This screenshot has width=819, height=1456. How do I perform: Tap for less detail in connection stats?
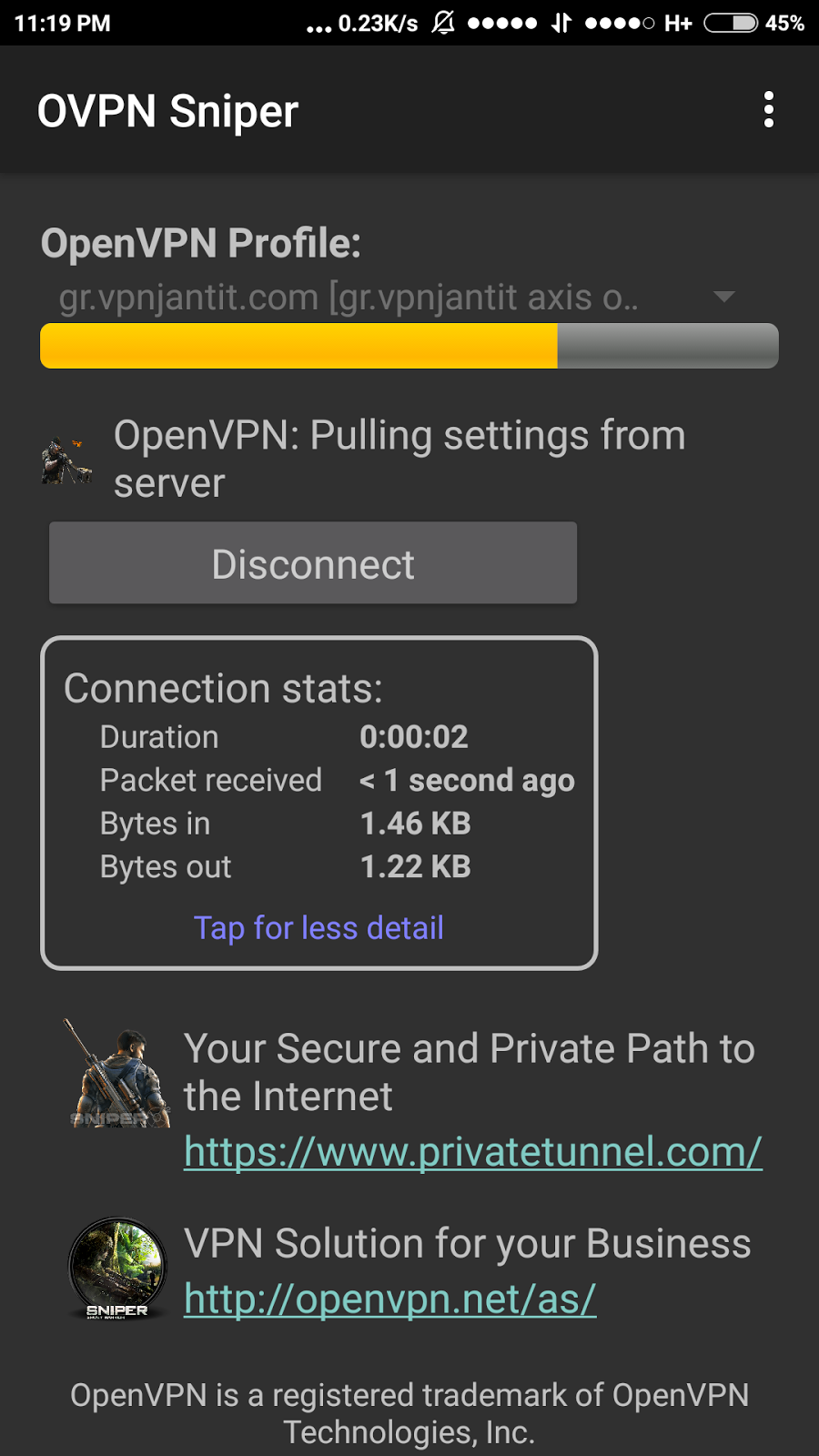(318, 928)
